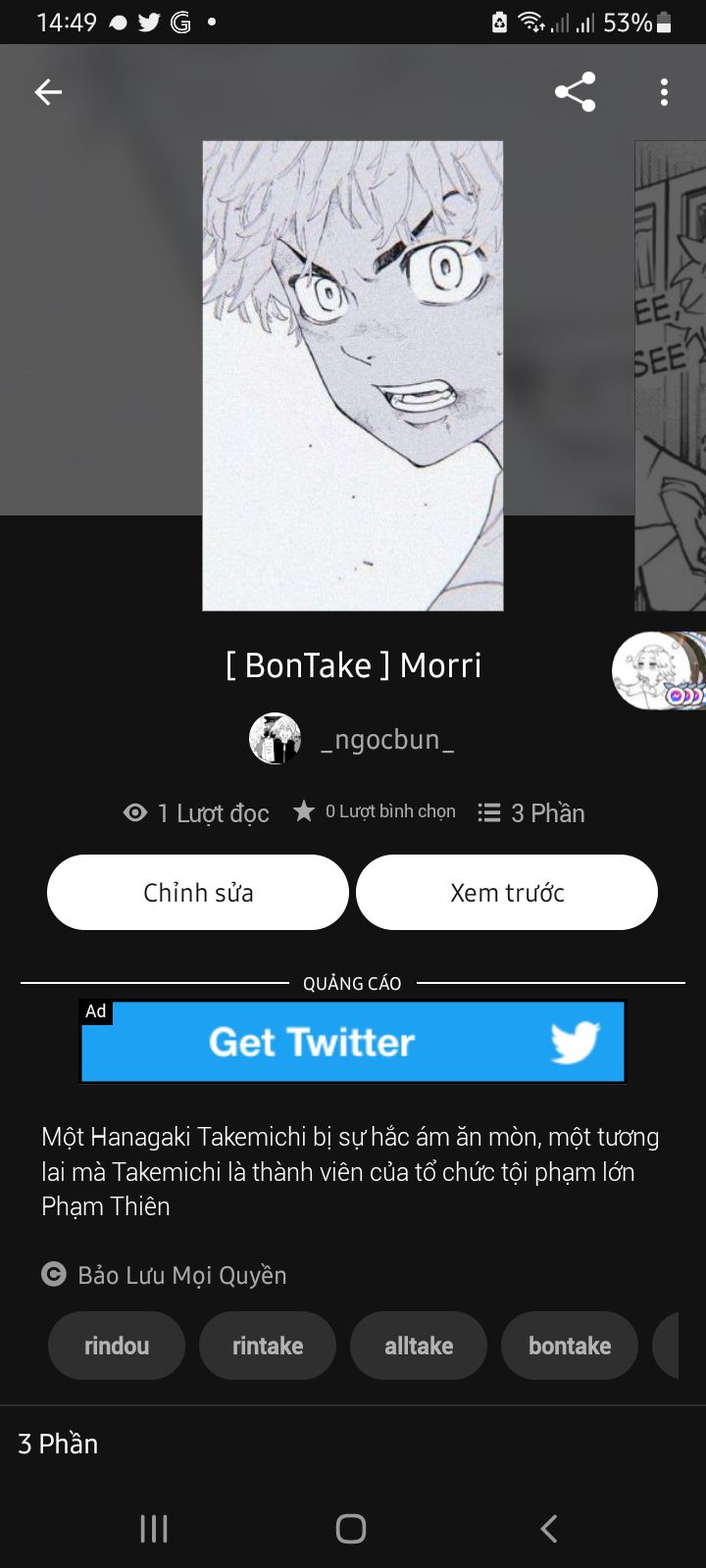The width and height of the screenshot is (706, 1568).
Task: Go back using the top arrow
Action: tap(48, 92)
